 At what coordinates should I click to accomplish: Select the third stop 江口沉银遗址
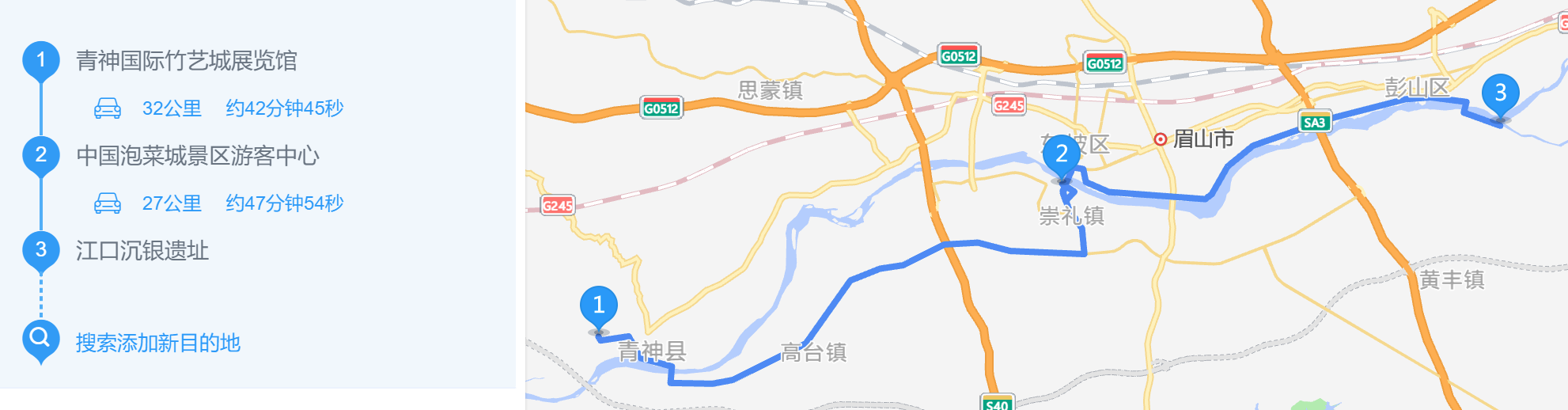click(x=142, y=251)
